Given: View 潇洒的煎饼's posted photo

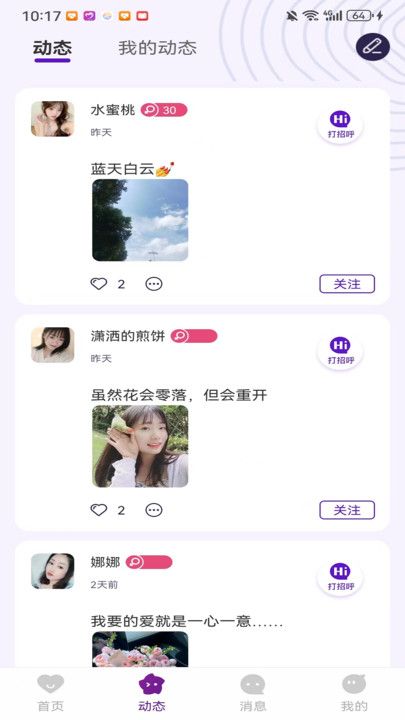Looking at the screenshot, I should point(140,446).
